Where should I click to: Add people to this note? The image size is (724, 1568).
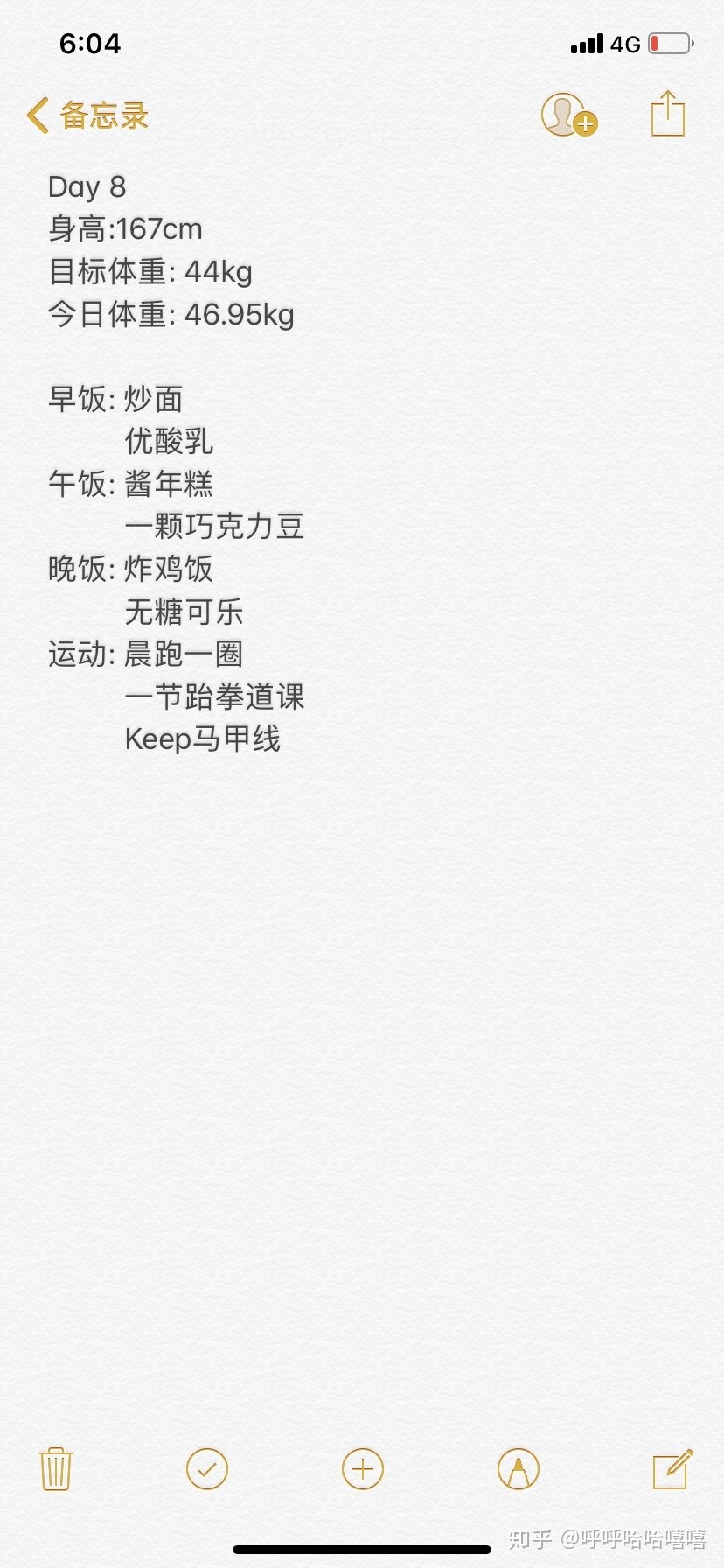pos(569,115)
